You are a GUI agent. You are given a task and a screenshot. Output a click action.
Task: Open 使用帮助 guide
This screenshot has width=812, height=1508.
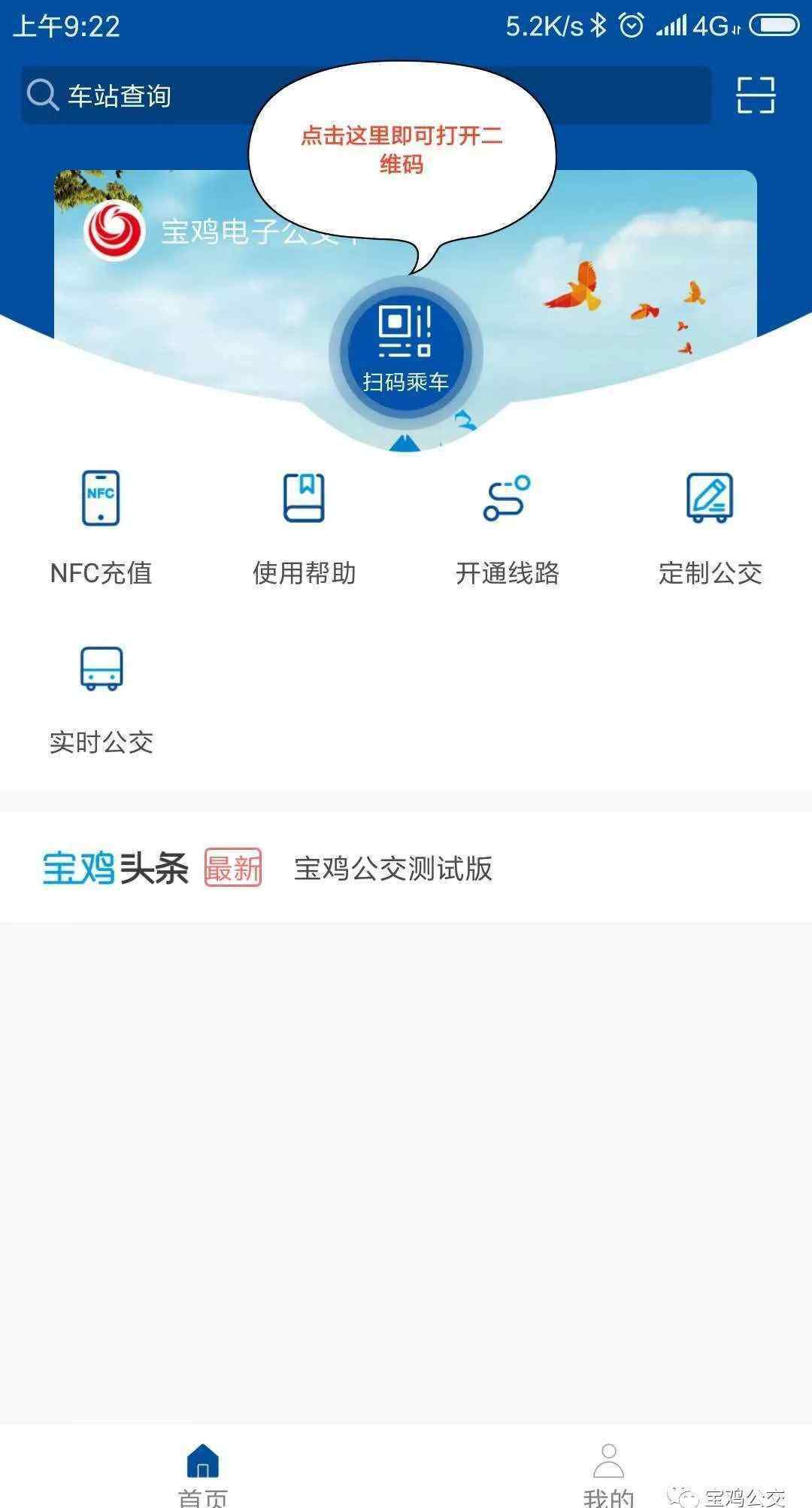pyautogui.click(x=304, y=528)
